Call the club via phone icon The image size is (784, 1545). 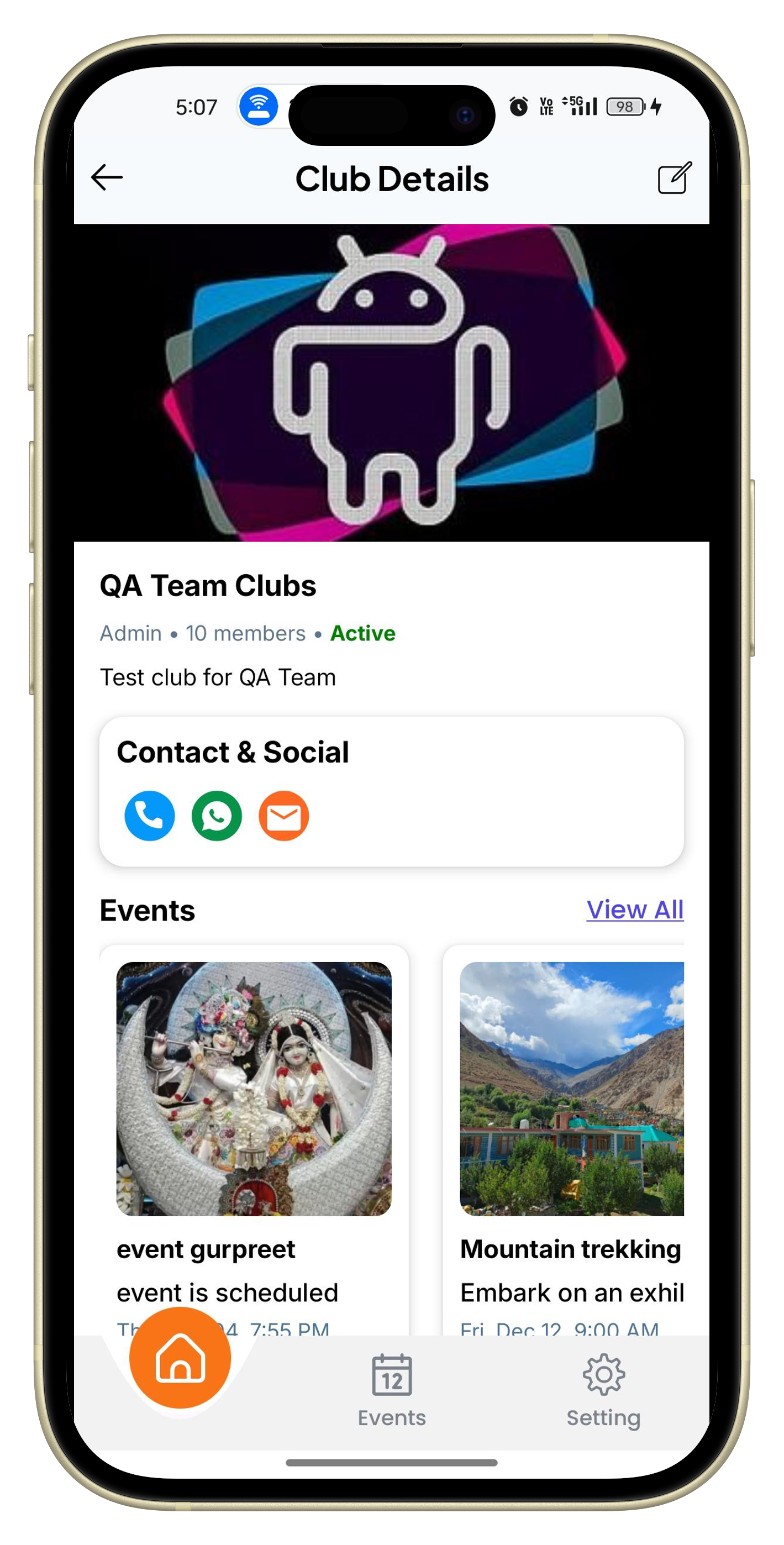149,816
